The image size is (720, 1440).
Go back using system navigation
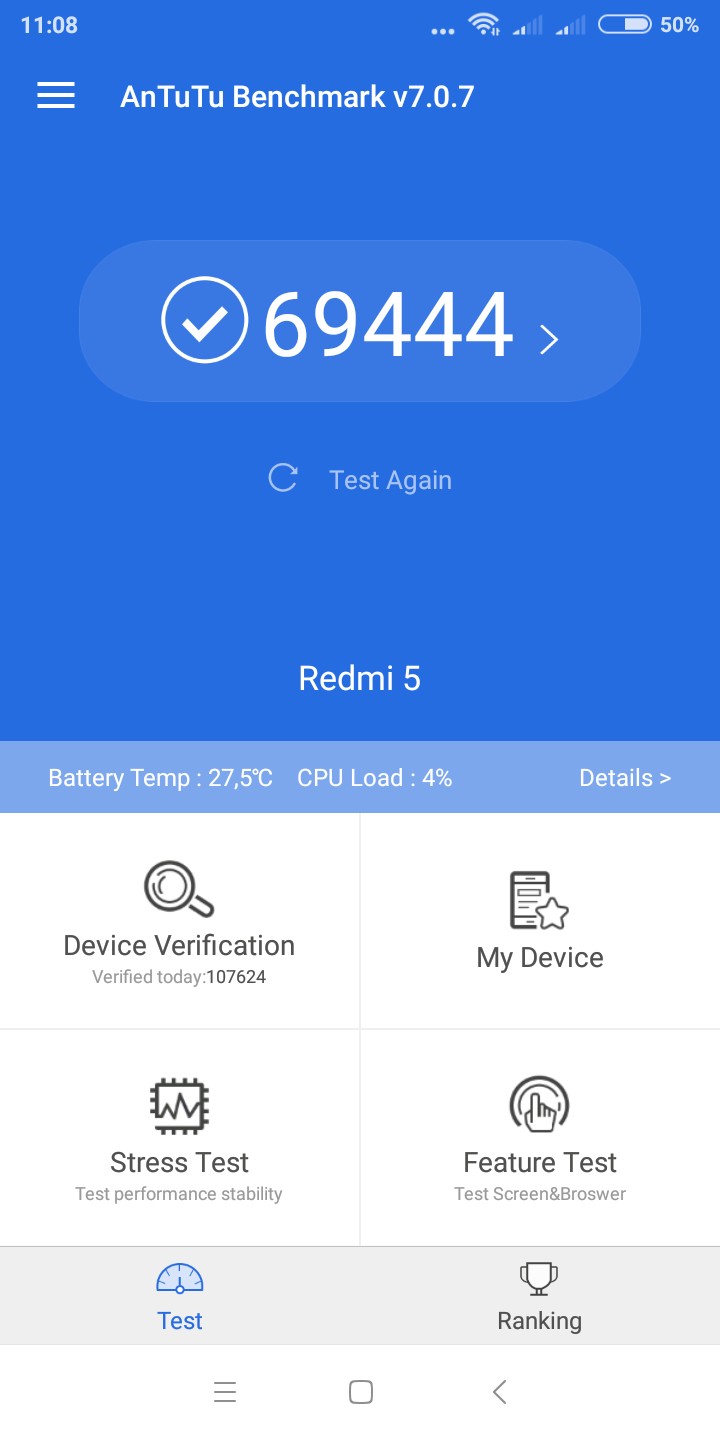click(x=500, y=1392)
